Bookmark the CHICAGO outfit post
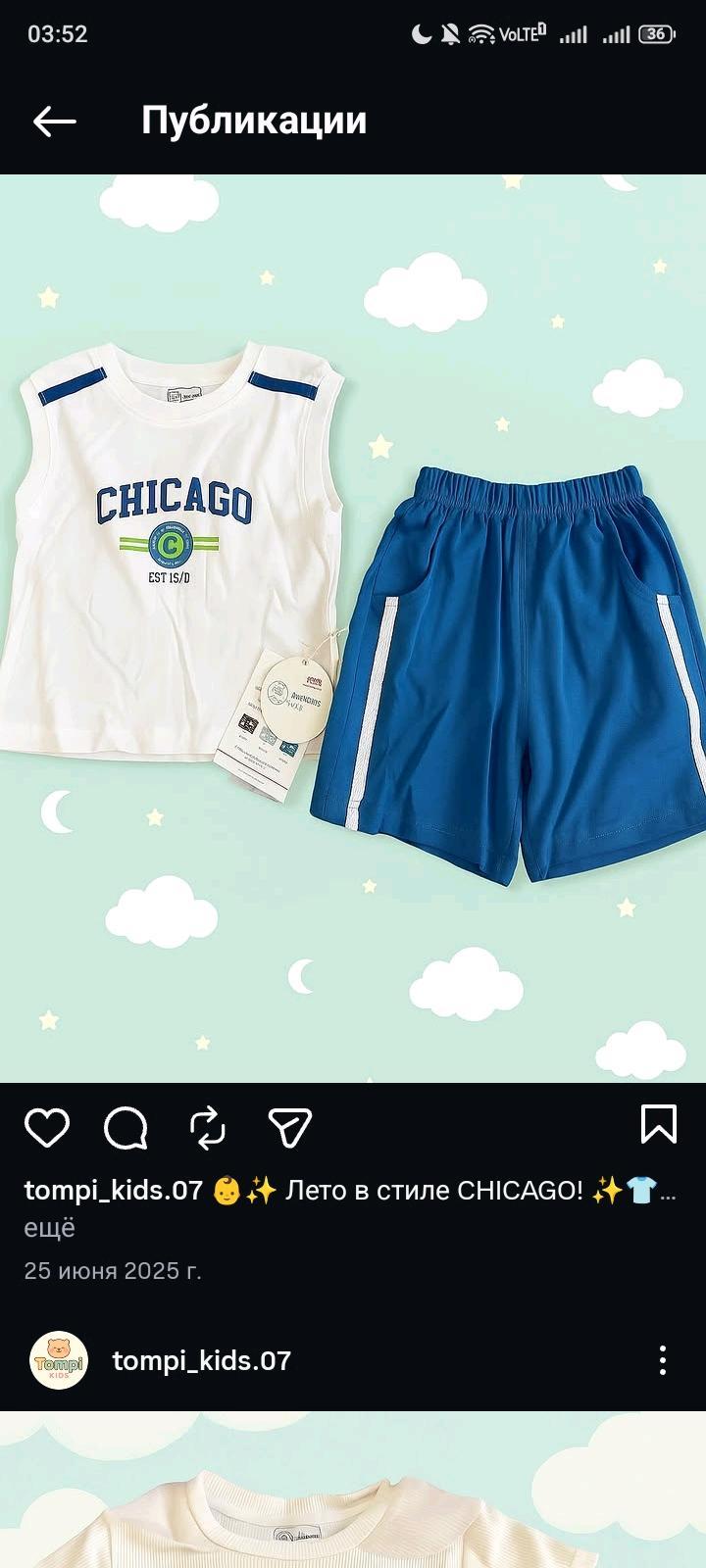Viewport: 706px width, 1568px height. pos(659,1125)
